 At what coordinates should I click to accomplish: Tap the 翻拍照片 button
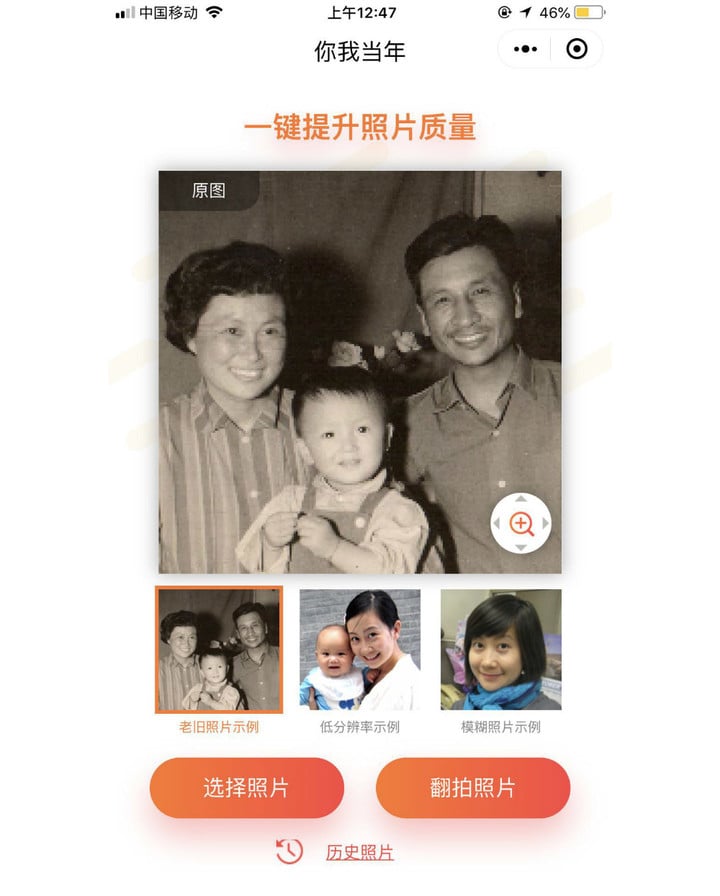[473, 788]
